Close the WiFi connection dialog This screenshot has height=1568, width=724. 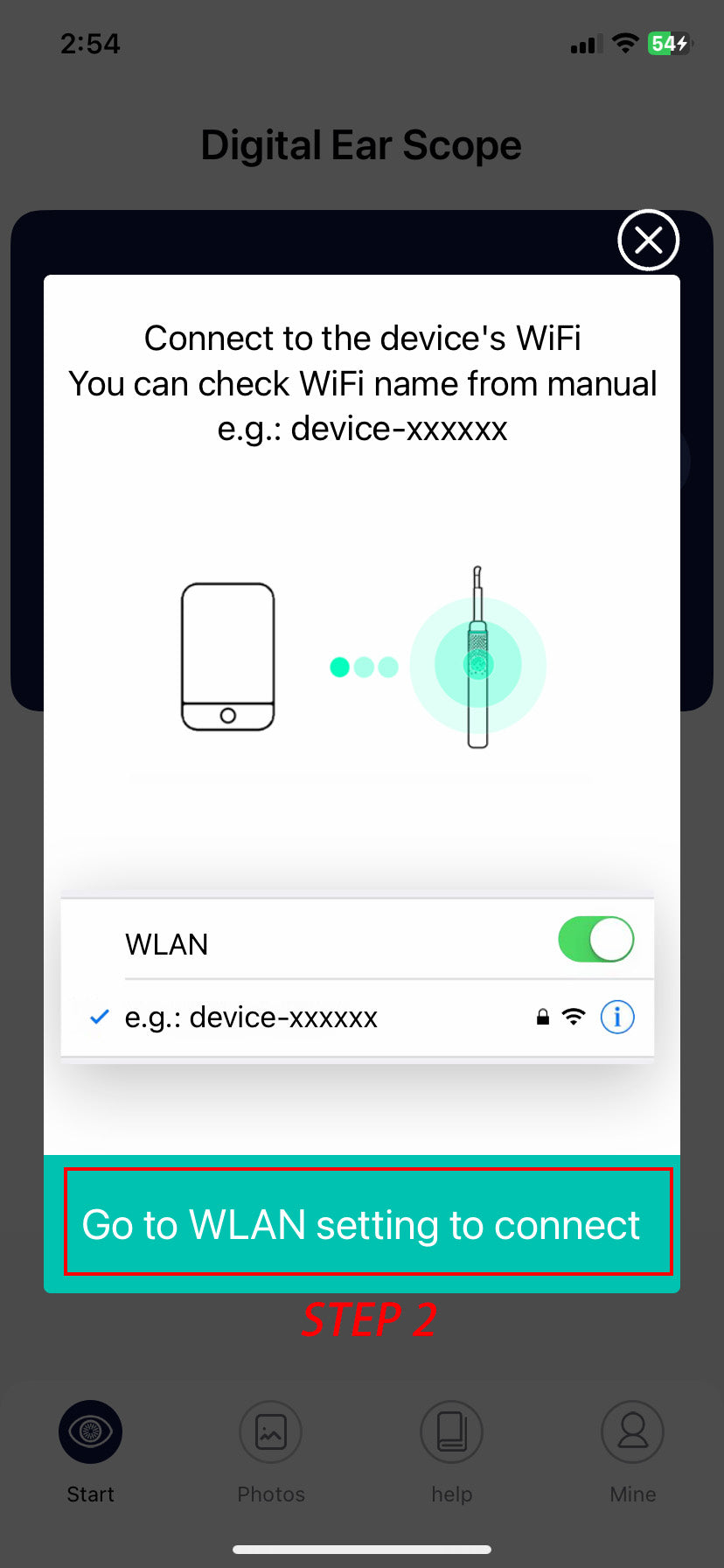coord(648,240)
